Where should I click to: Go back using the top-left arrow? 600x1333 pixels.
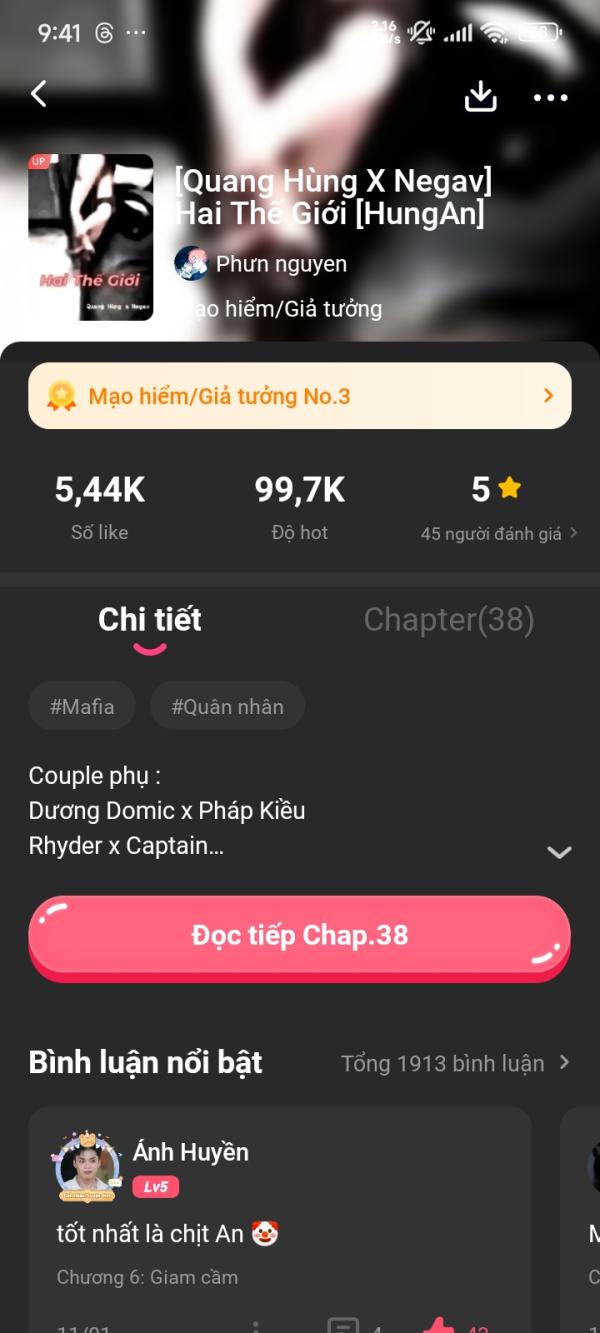39,94
